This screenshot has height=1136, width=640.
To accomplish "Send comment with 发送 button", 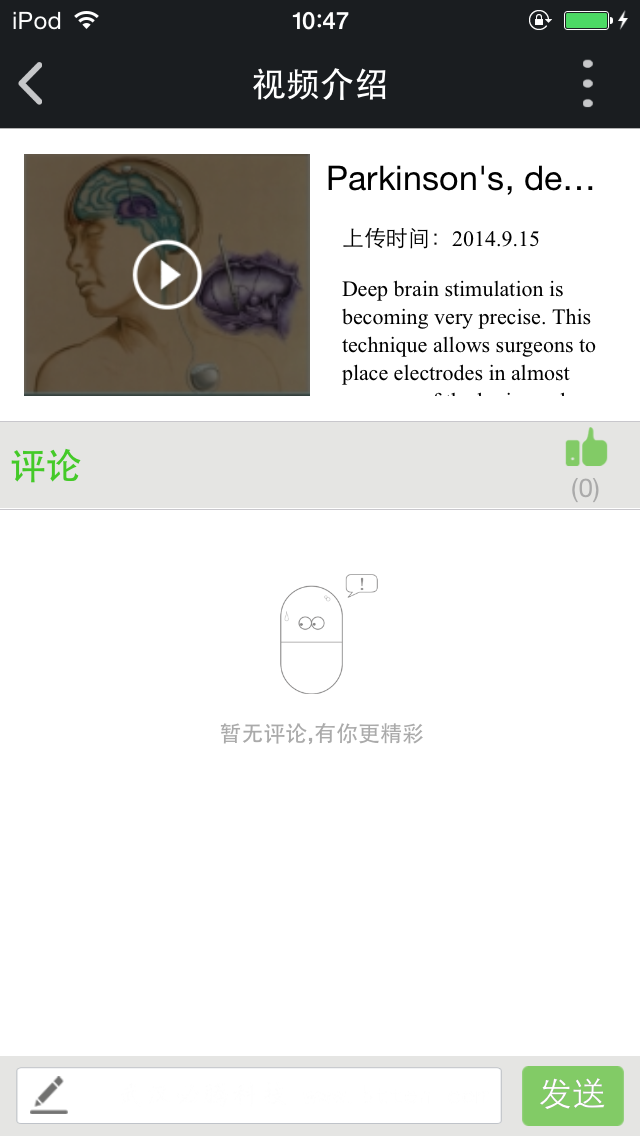I will click(x=572, y=1096).
